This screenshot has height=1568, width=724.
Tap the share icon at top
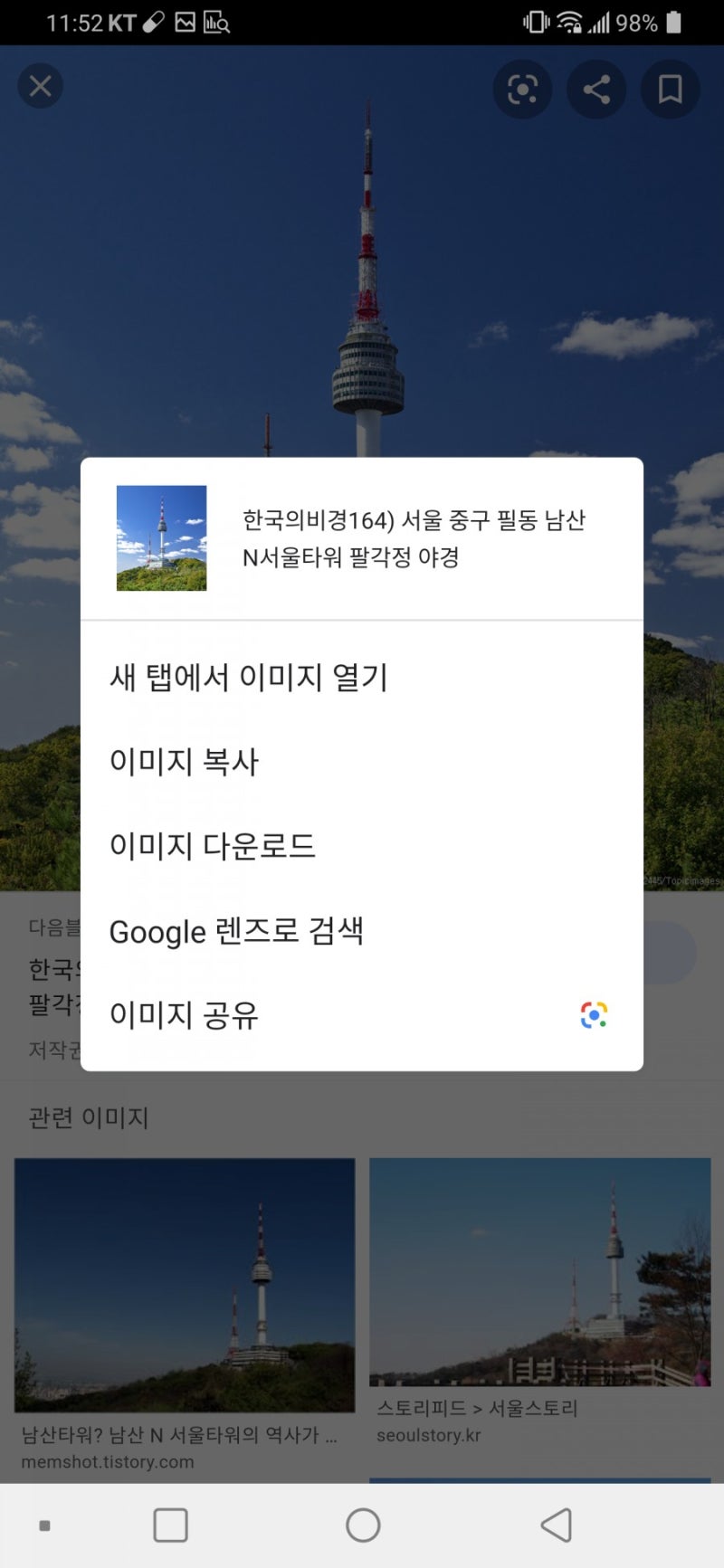click(x=596, y=89)
